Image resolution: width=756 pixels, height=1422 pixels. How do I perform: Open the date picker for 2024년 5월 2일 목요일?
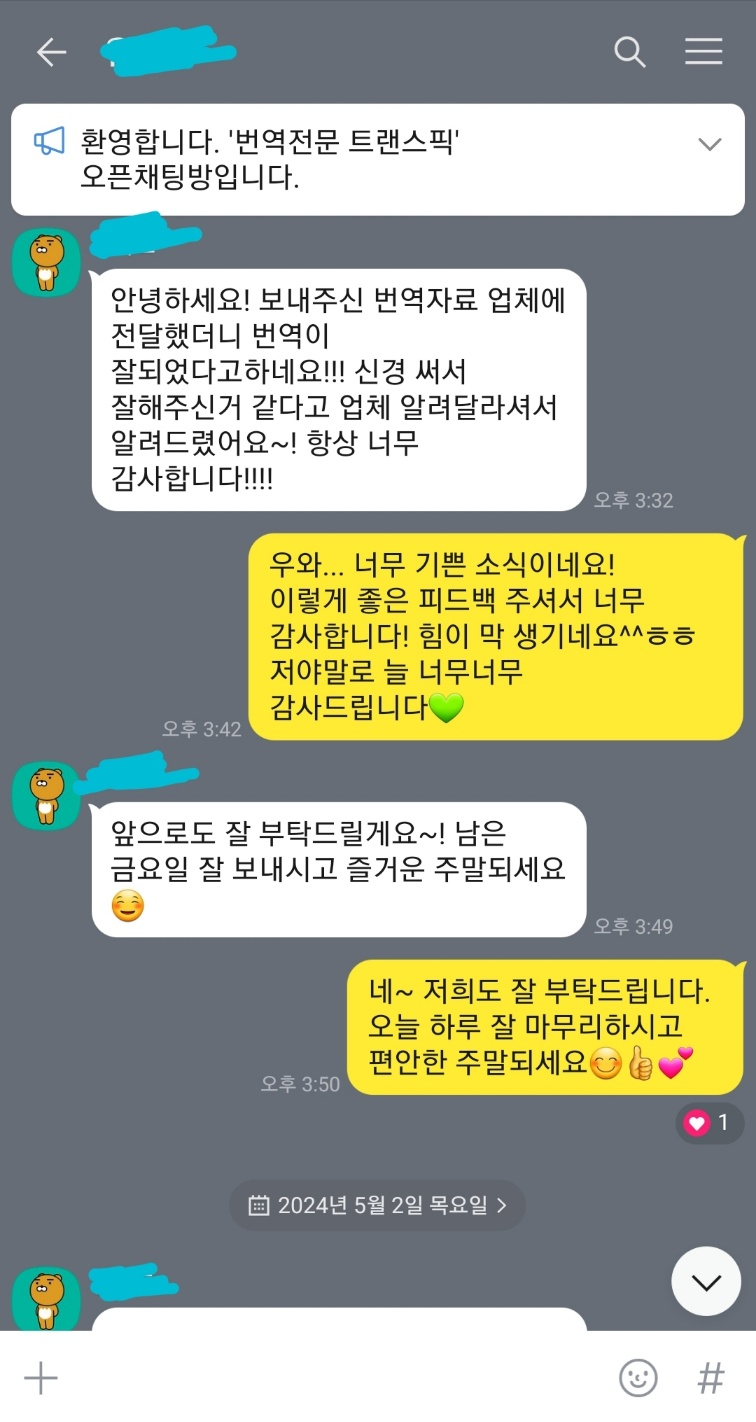click(x=377, y=1205)
